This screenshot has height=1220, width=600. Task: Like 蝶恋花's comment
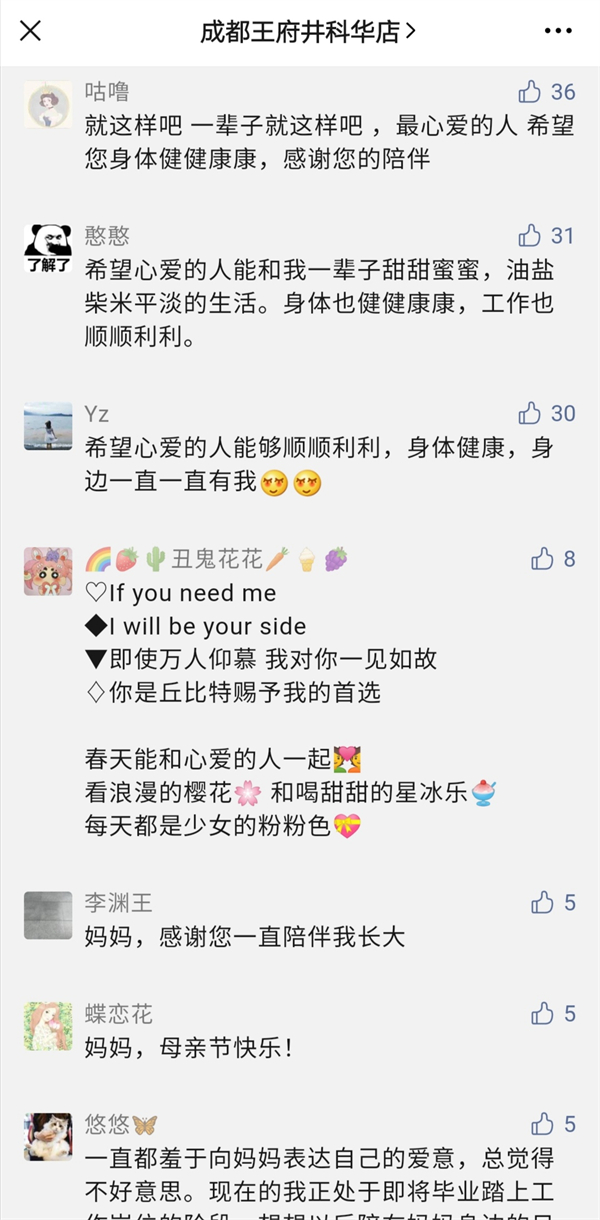tap(542, 1014)
